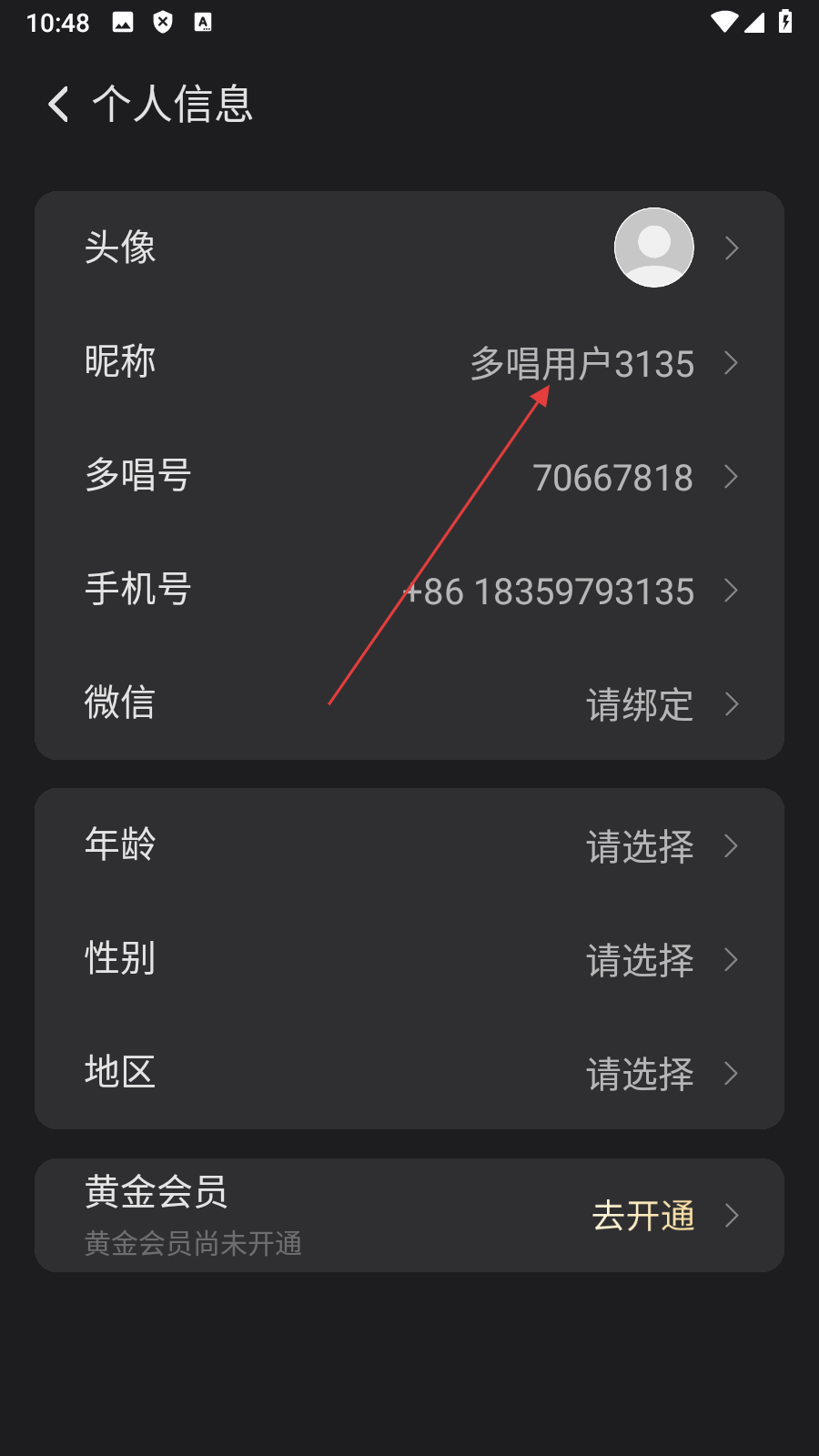
Task: Choose 性别 gender
Action: [409, 959]
